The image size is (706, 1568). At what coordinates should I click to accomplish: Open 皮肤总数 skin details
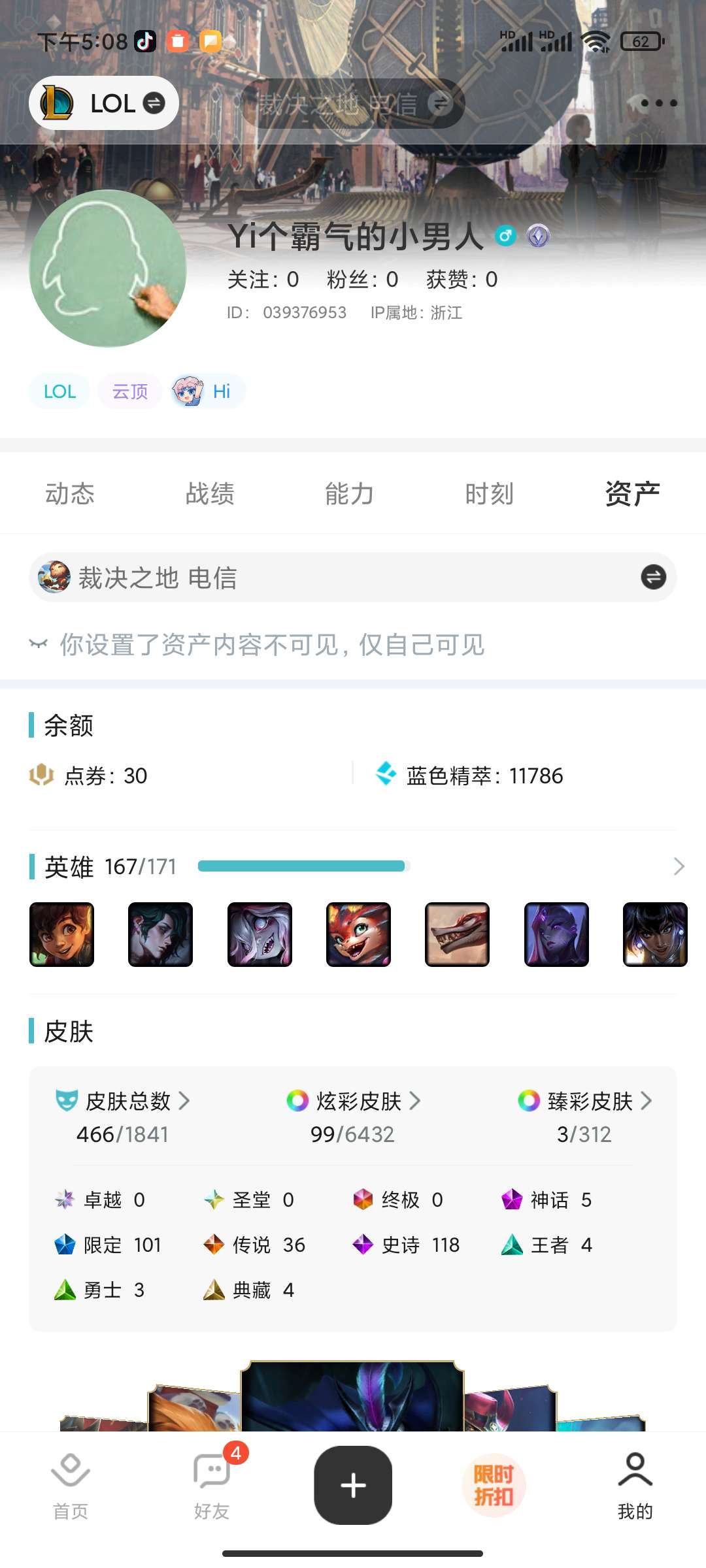[x=123, y=1102]
